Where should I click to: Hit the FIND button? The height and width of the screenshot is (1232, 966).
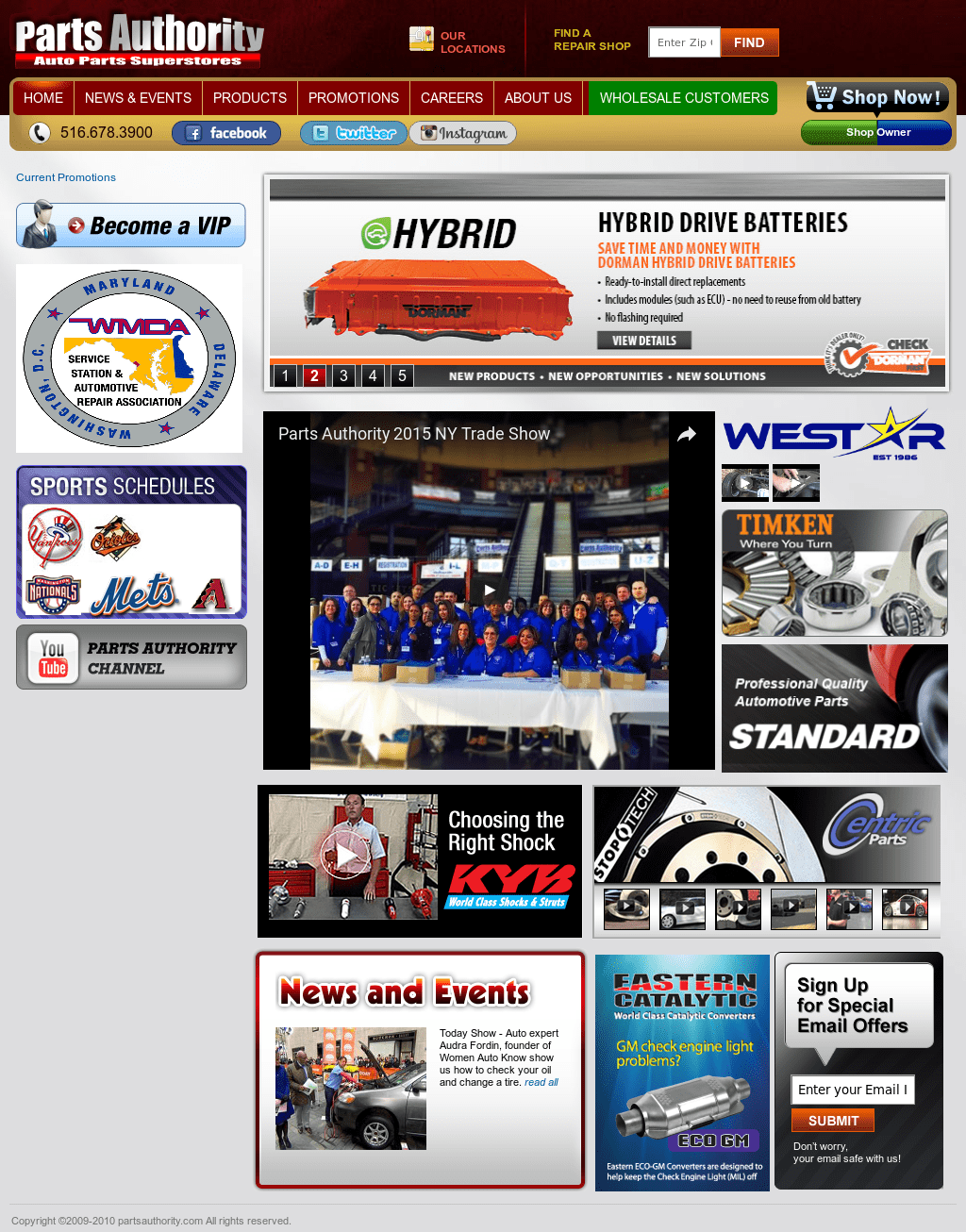point(749,42)
